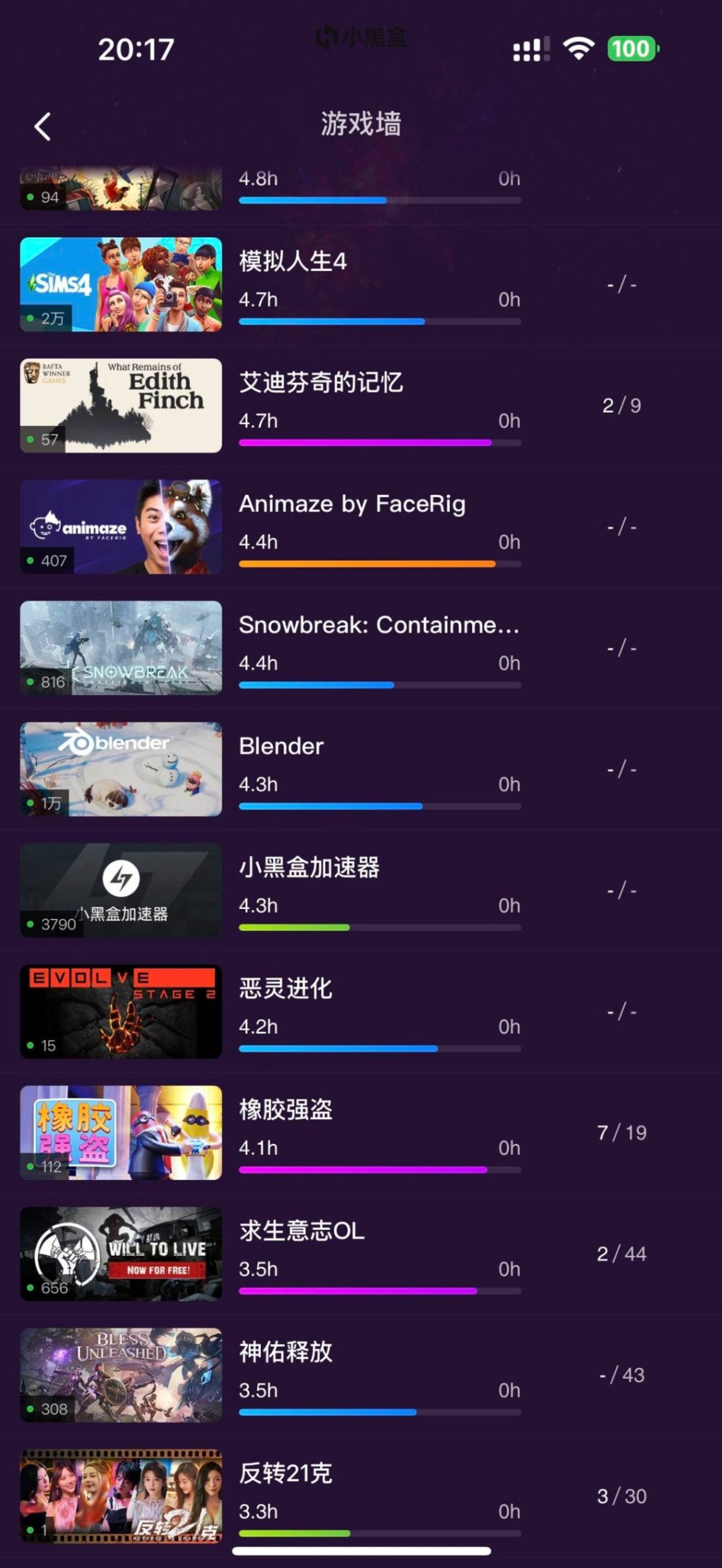Open the 小黑盒加速器 entry
The height and width of the screenshot is (1568, 722).
click(x=309, y=867)
